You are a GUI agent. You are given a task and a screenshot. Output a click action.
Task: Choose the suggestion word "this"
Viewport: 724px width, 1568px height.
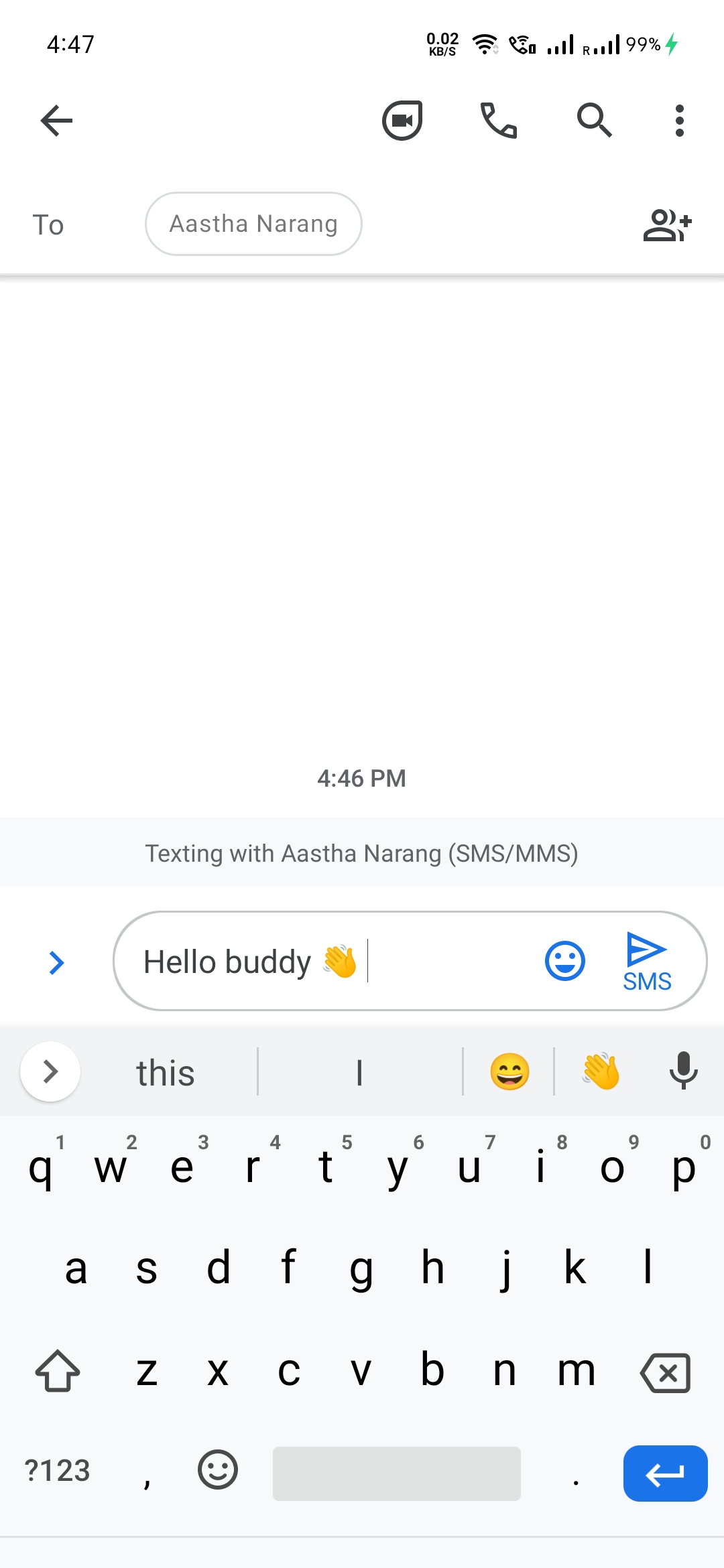166,1073
